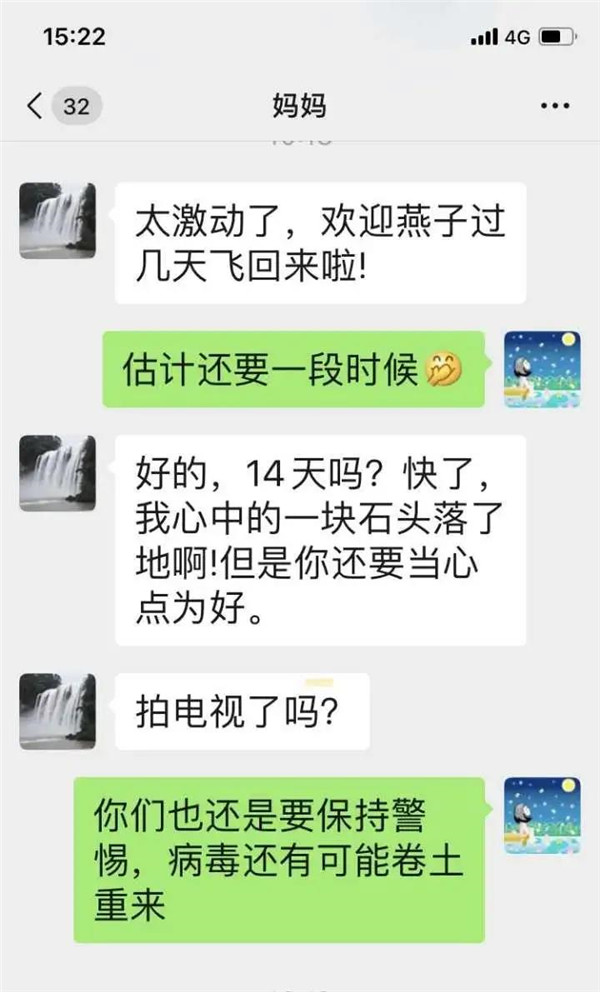Open the chat info overflow menu
The height and width of the screenshot is (992, 600).
pos(554,105)
